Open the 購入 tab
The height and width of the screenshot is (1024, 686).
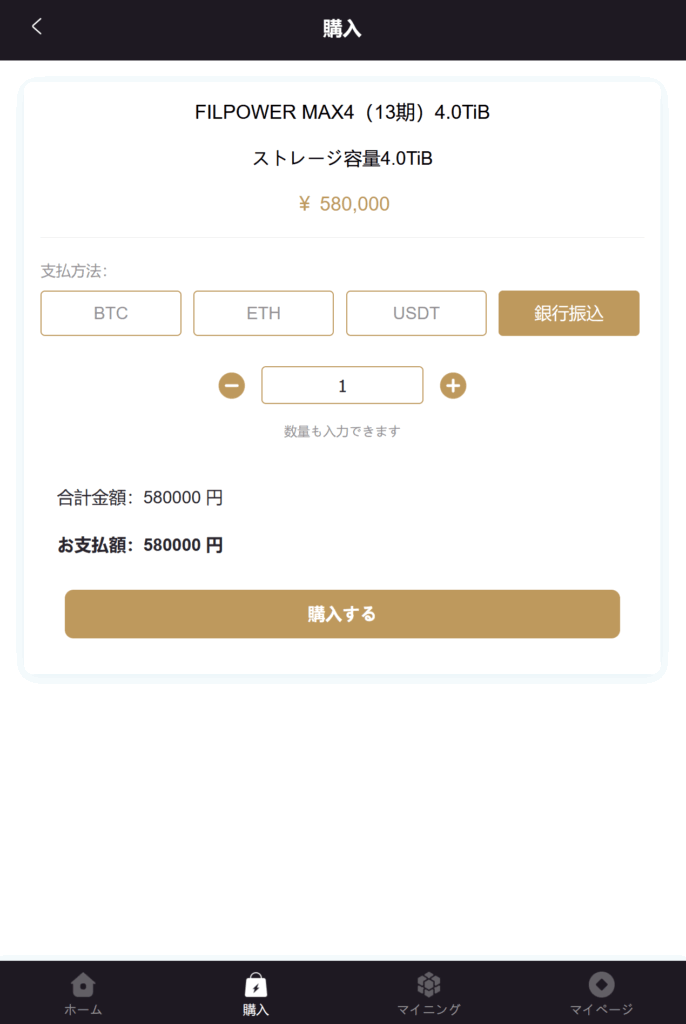coord(256,993)
